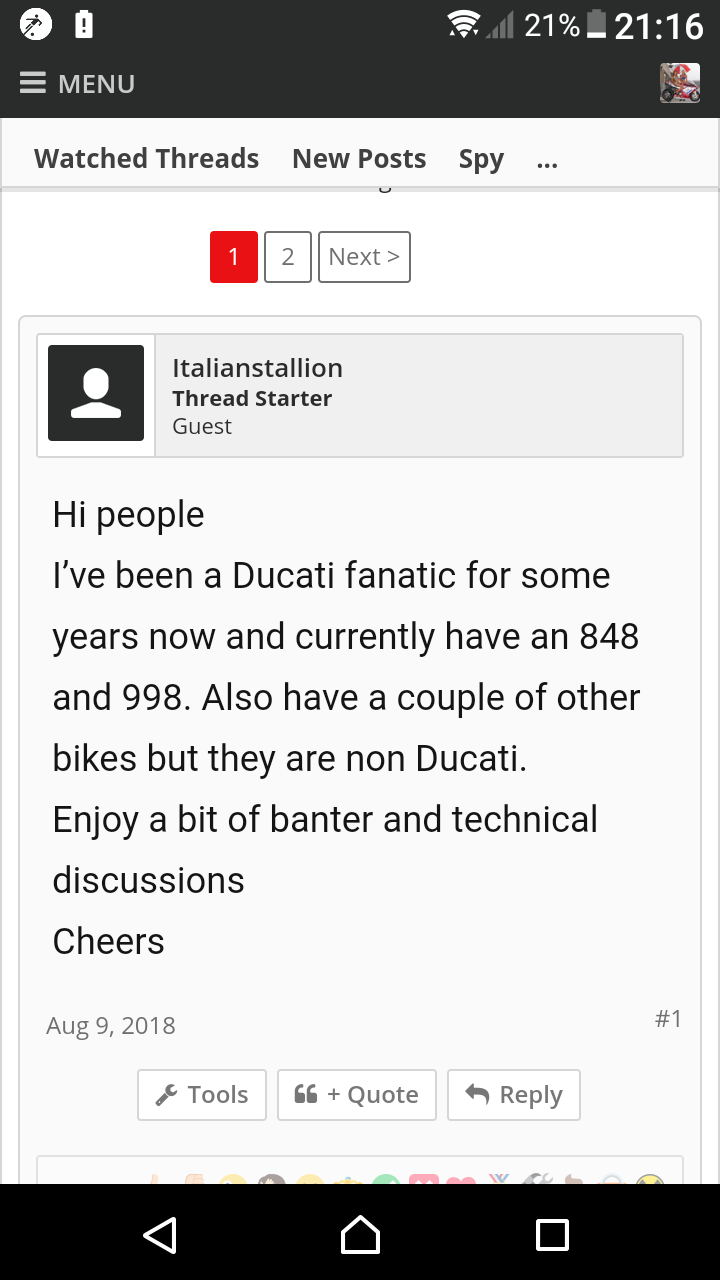The image size is (720, 1280).
Task: Go back with system back button
Action: pos(160,1235)
